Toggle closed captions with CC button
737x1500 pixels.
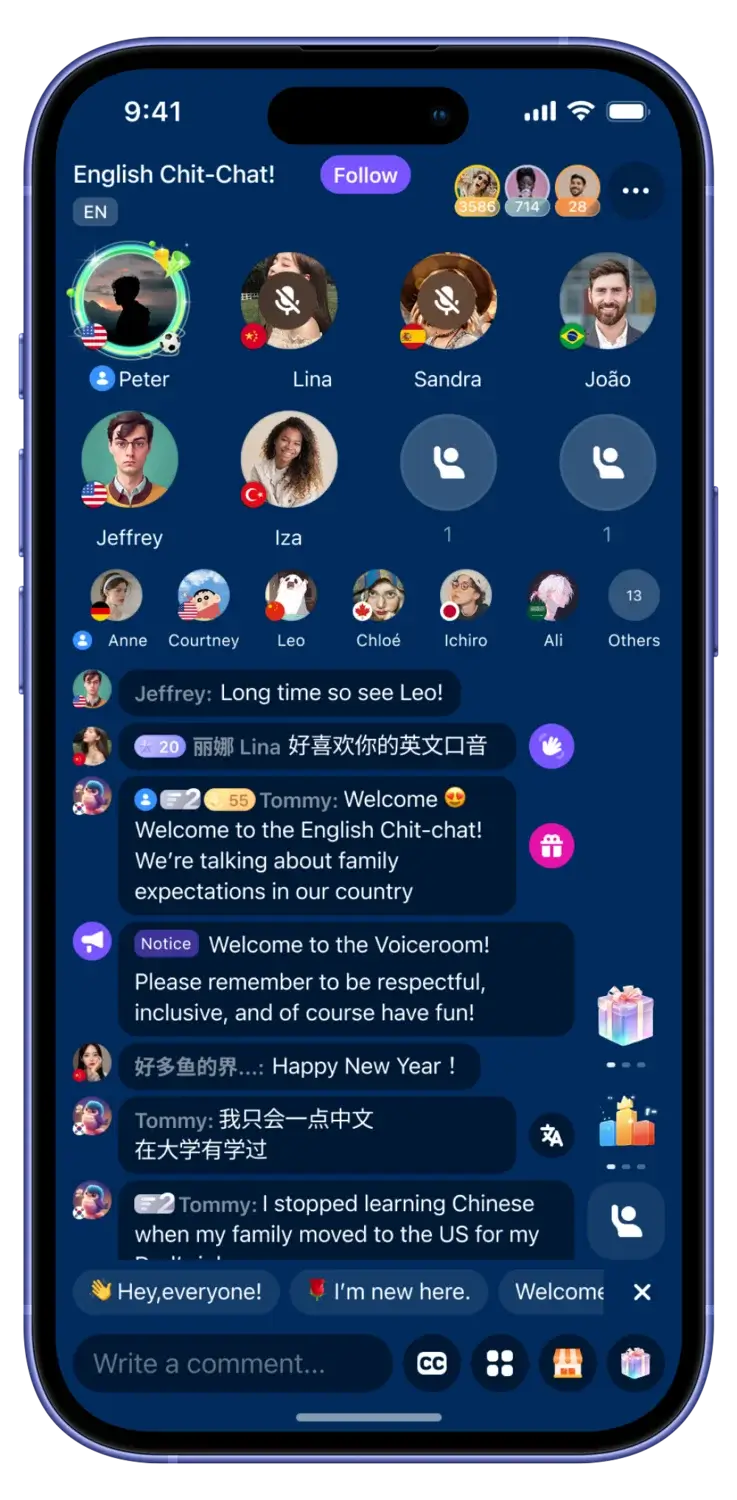pos(432,1364)
